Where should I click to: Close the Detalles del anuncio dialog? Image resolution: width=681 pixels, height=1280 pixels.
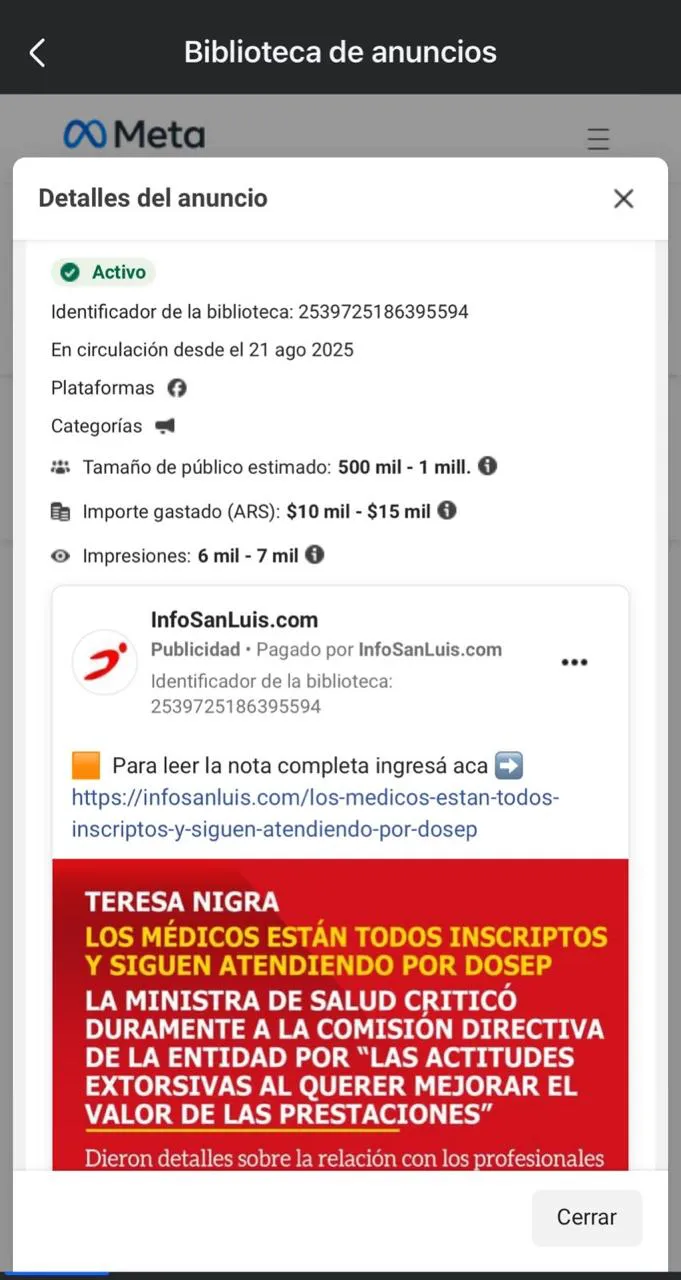coord(623,199)
